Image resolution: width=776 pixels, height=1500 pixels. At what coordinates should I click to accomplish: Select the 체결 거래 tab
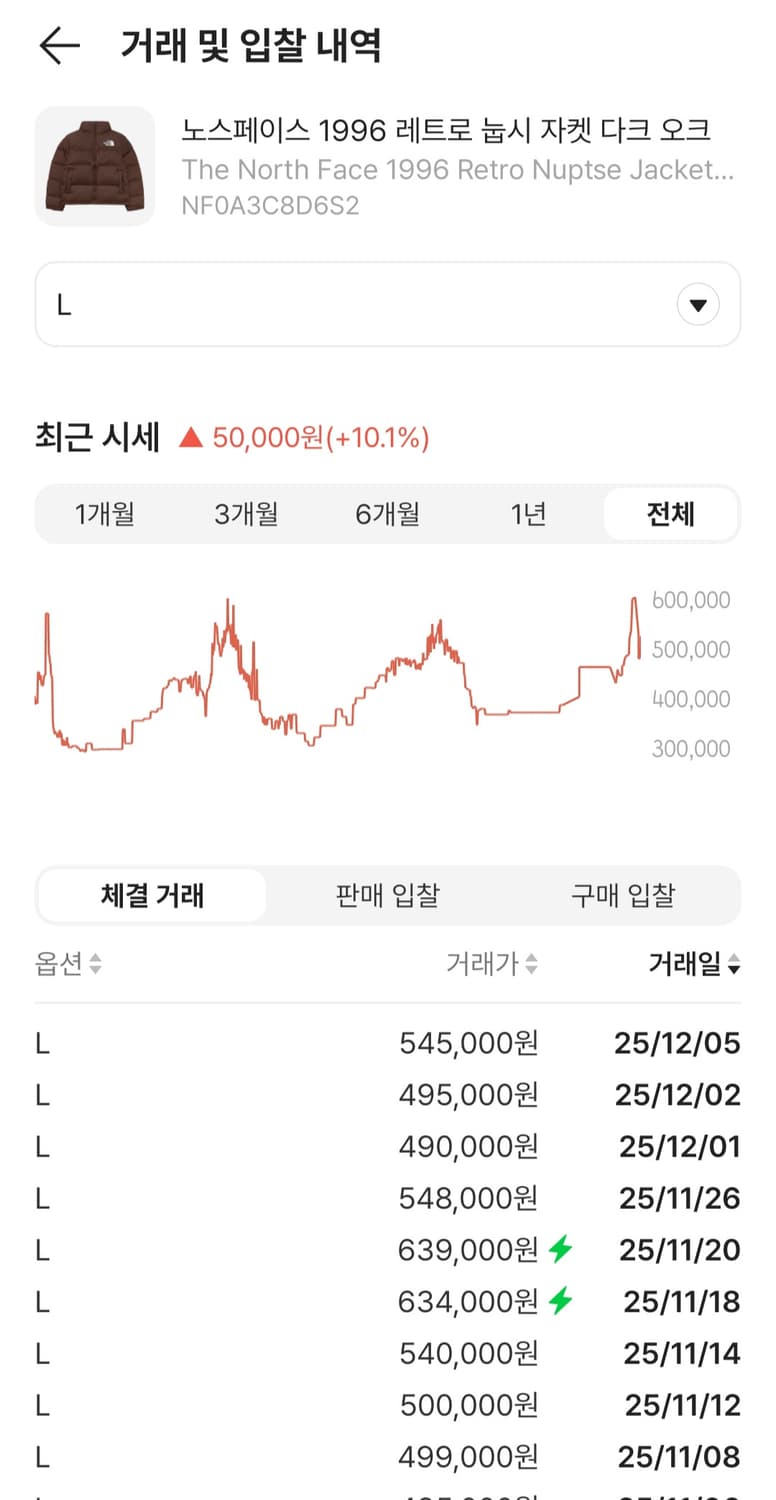point(151,895)
